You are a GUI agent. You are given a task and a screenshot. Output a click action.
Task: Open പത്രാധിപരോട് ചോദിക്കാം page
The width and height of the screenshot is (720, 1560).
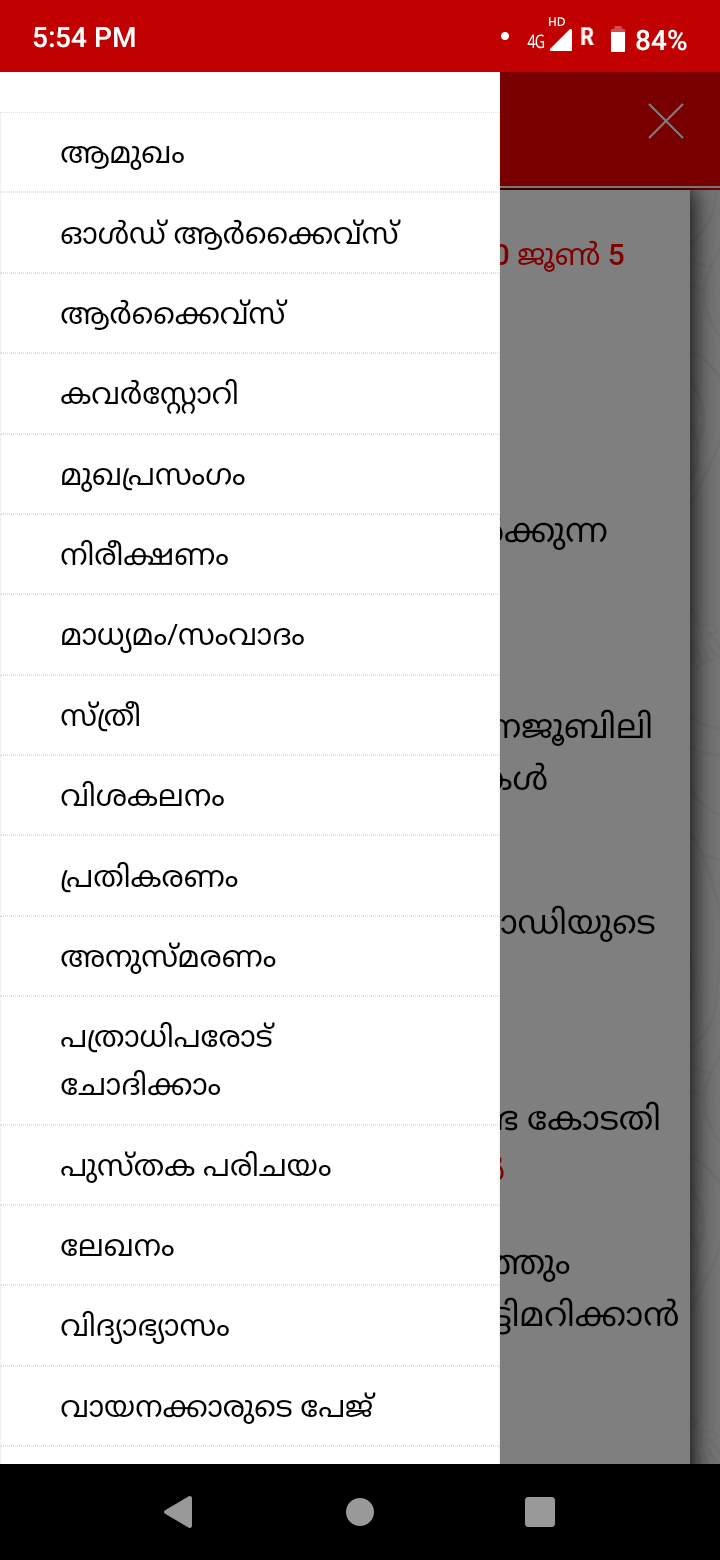click(250, 1060)
